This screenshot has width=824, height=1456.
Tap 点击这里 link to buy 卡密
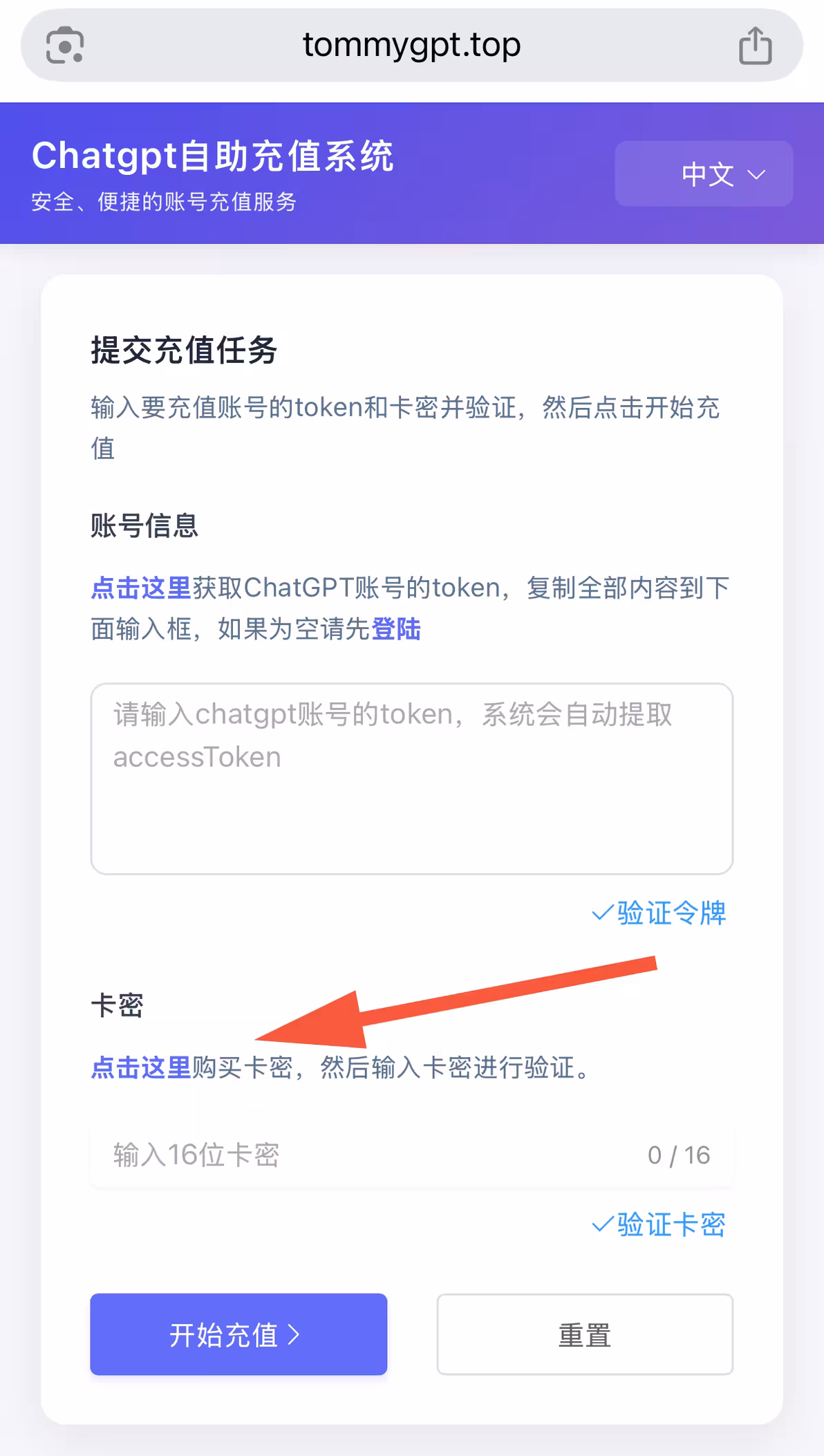pyautogui.click(x=141, y=1067)
